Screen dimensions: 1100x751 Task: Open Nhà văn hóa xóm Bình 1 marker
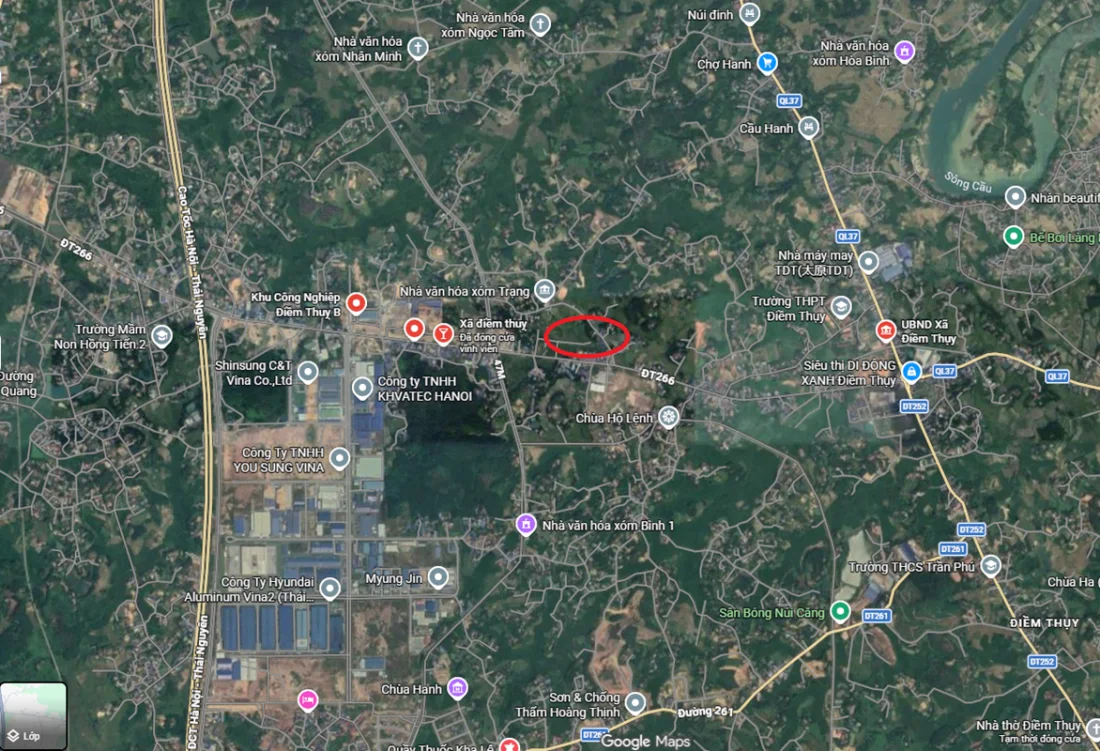pos(525,524)
